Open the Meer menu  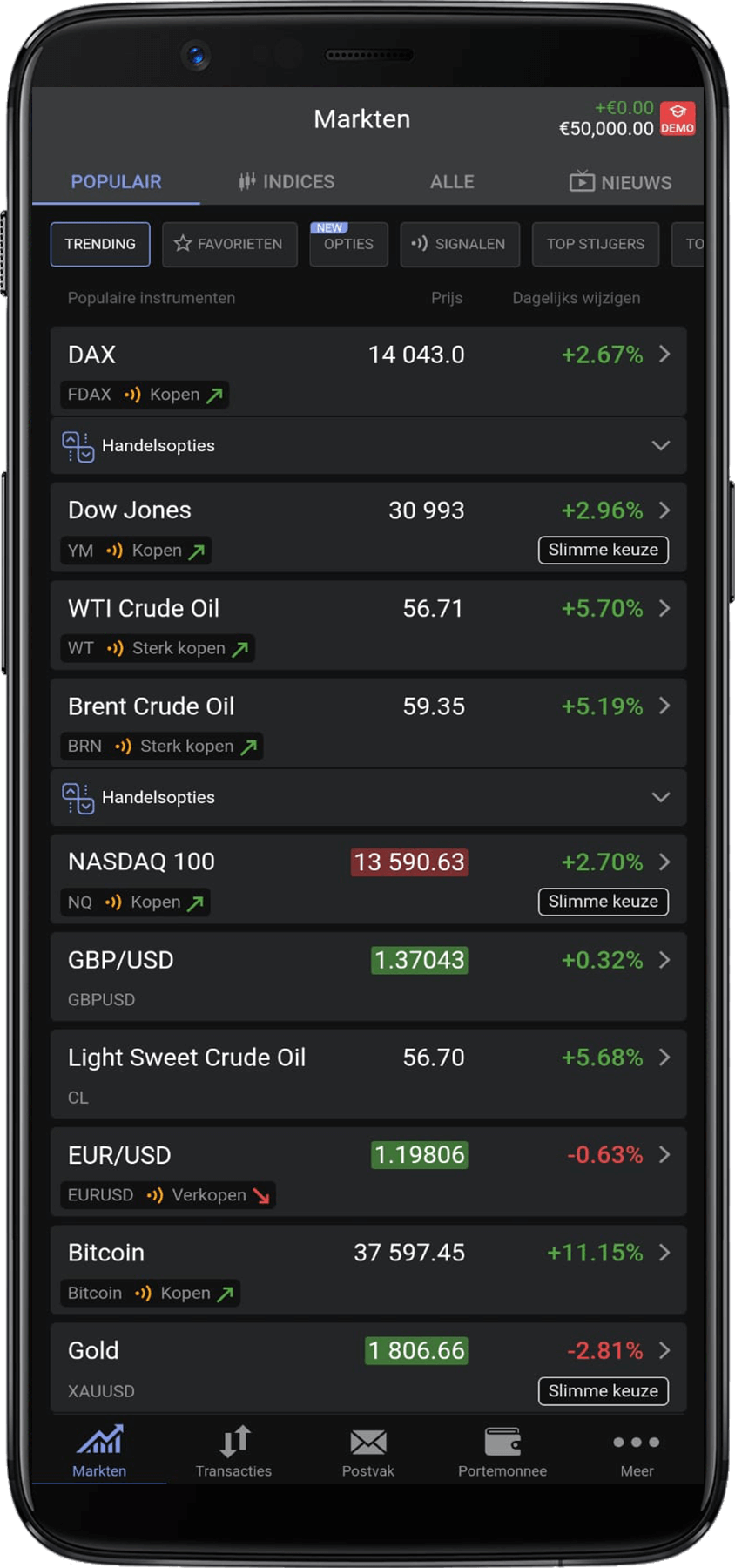(x=636, y=1452)
